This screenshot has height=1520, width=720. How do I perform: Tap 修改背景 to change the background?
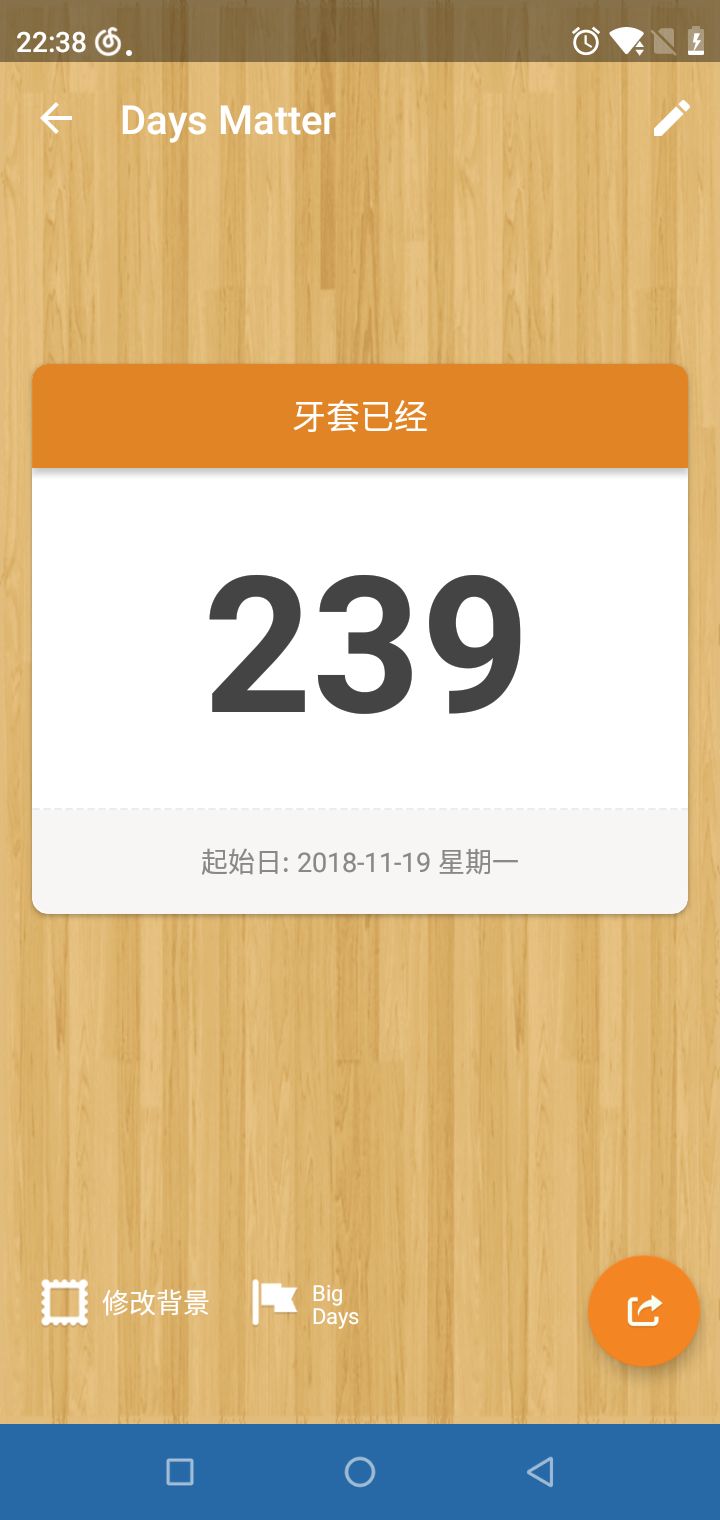click(x=126, y=1303)
